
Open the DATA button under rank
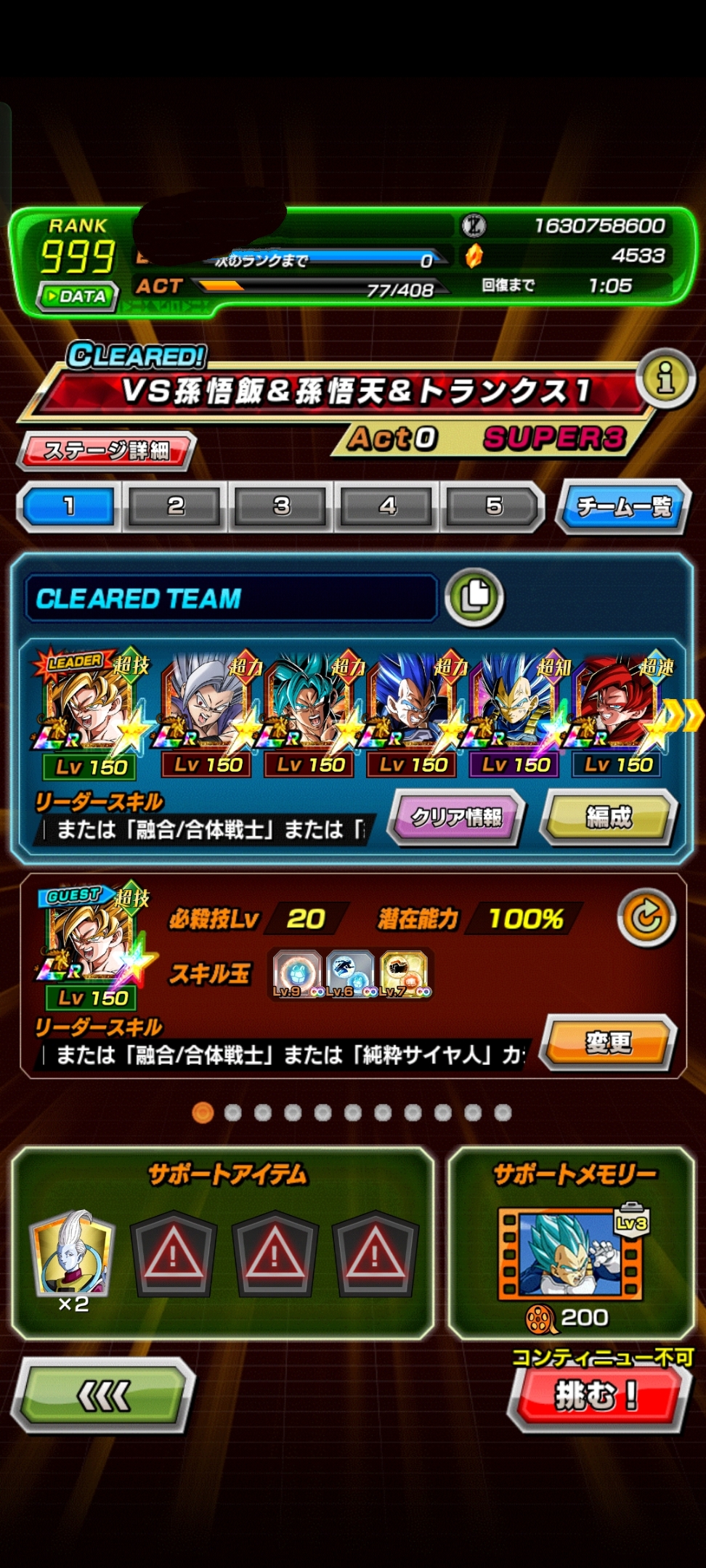coord(78,296)
